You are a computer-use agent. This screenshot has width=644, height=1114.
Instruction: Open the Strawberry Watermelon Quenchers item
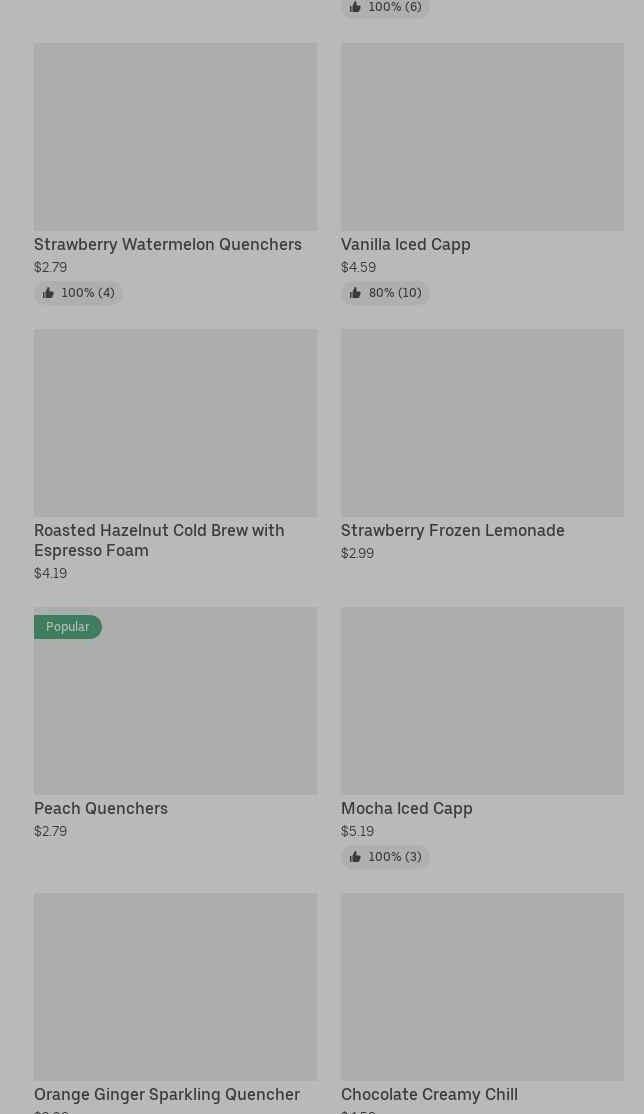click(x=175, y=173)
